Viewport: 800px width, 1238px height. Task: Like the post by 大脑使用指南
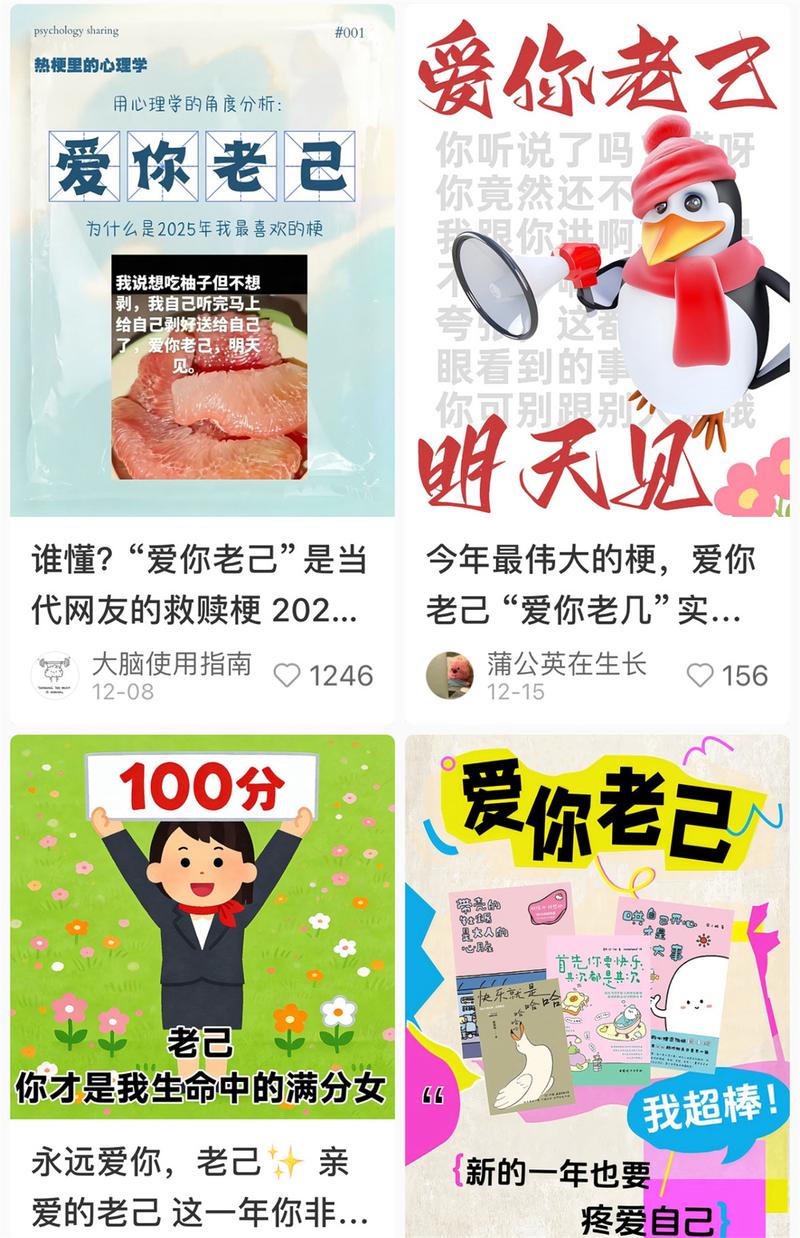click(x=288, y=676)
